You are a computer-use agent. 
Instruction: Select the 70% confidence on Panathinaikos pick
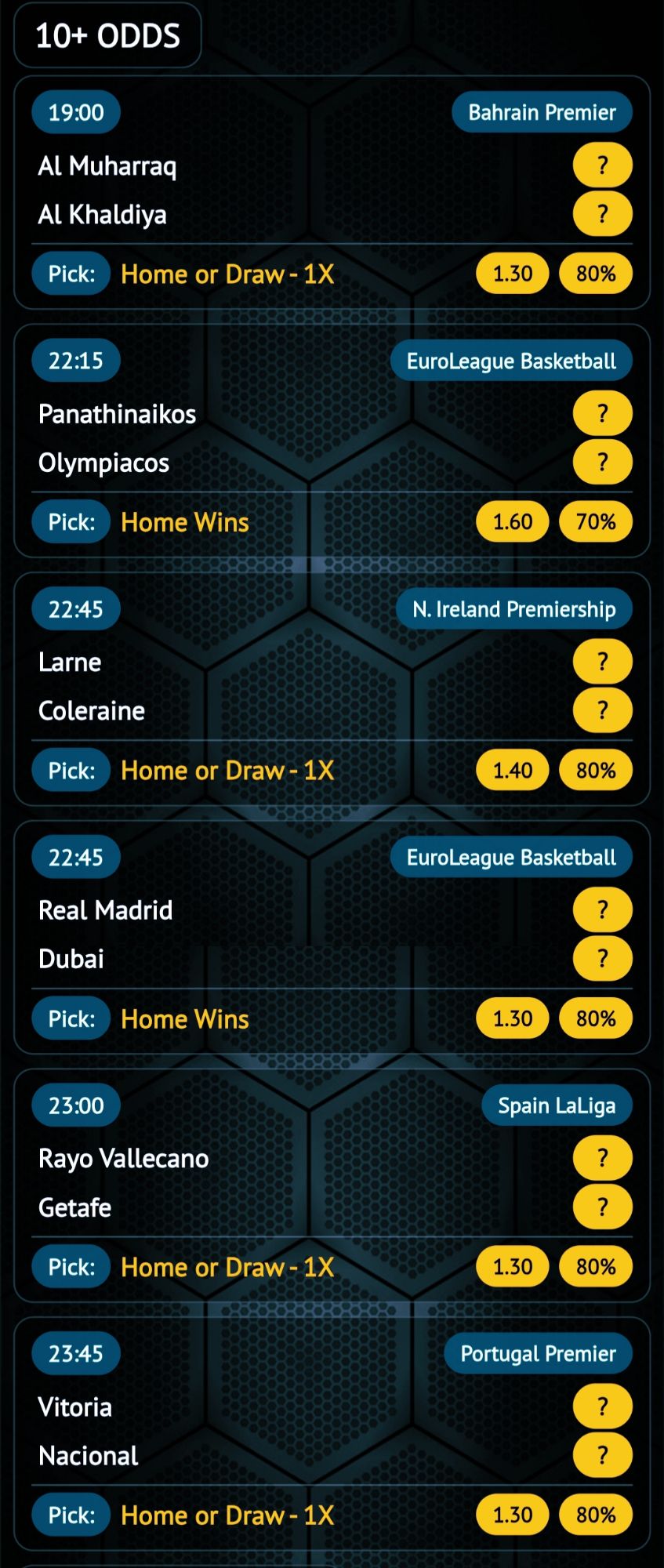(x=595, y=521)
